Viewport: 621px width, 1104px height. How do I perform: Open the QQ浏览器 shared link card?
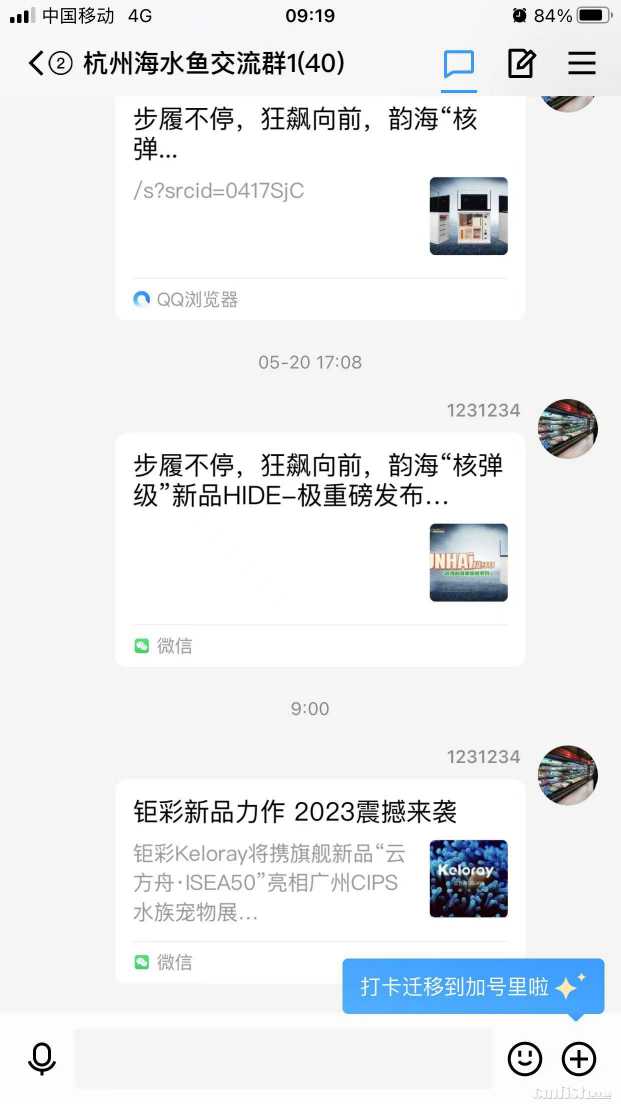pos(320,210)
